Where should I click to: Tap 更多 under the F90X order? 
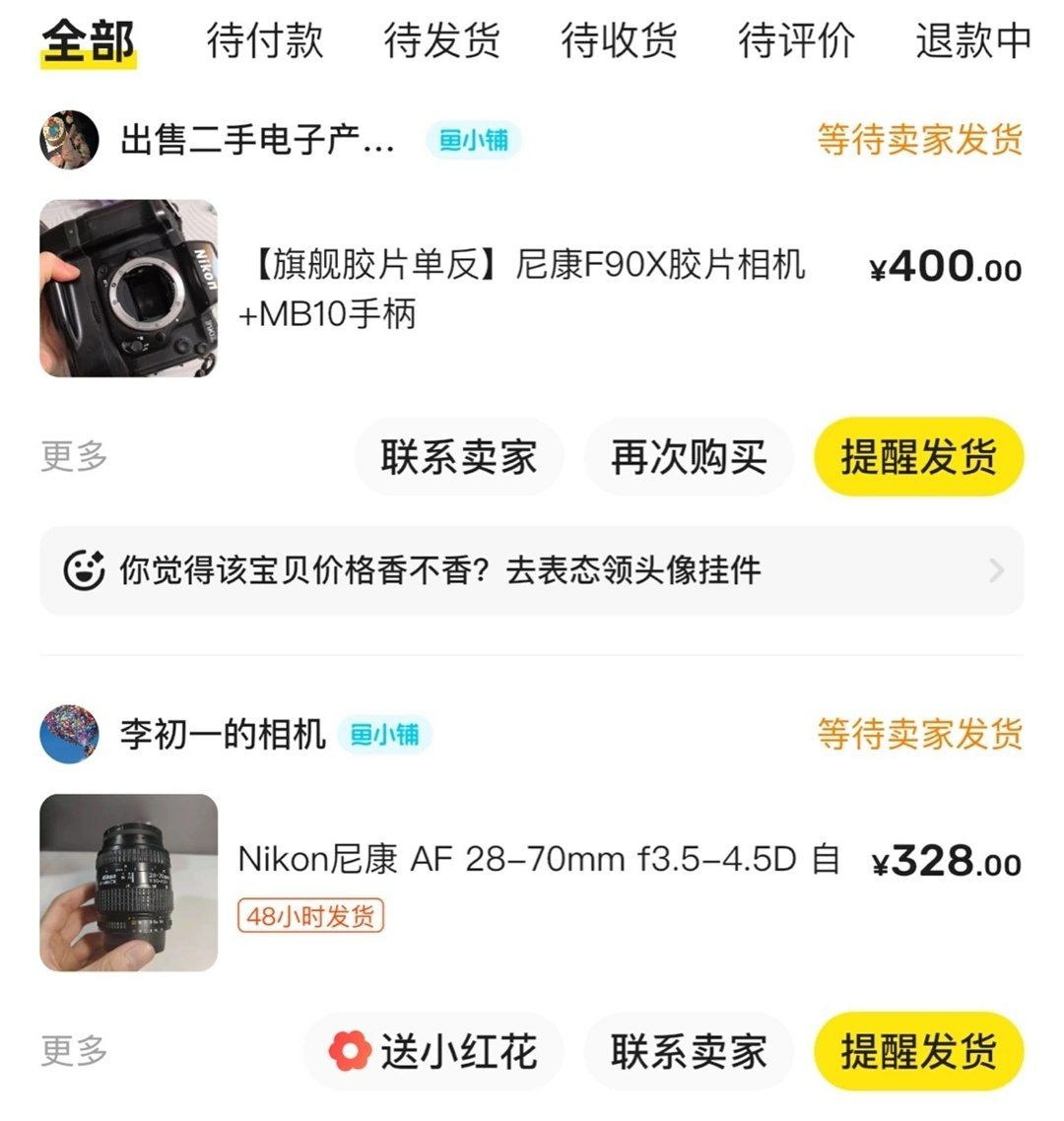point(74,456)
